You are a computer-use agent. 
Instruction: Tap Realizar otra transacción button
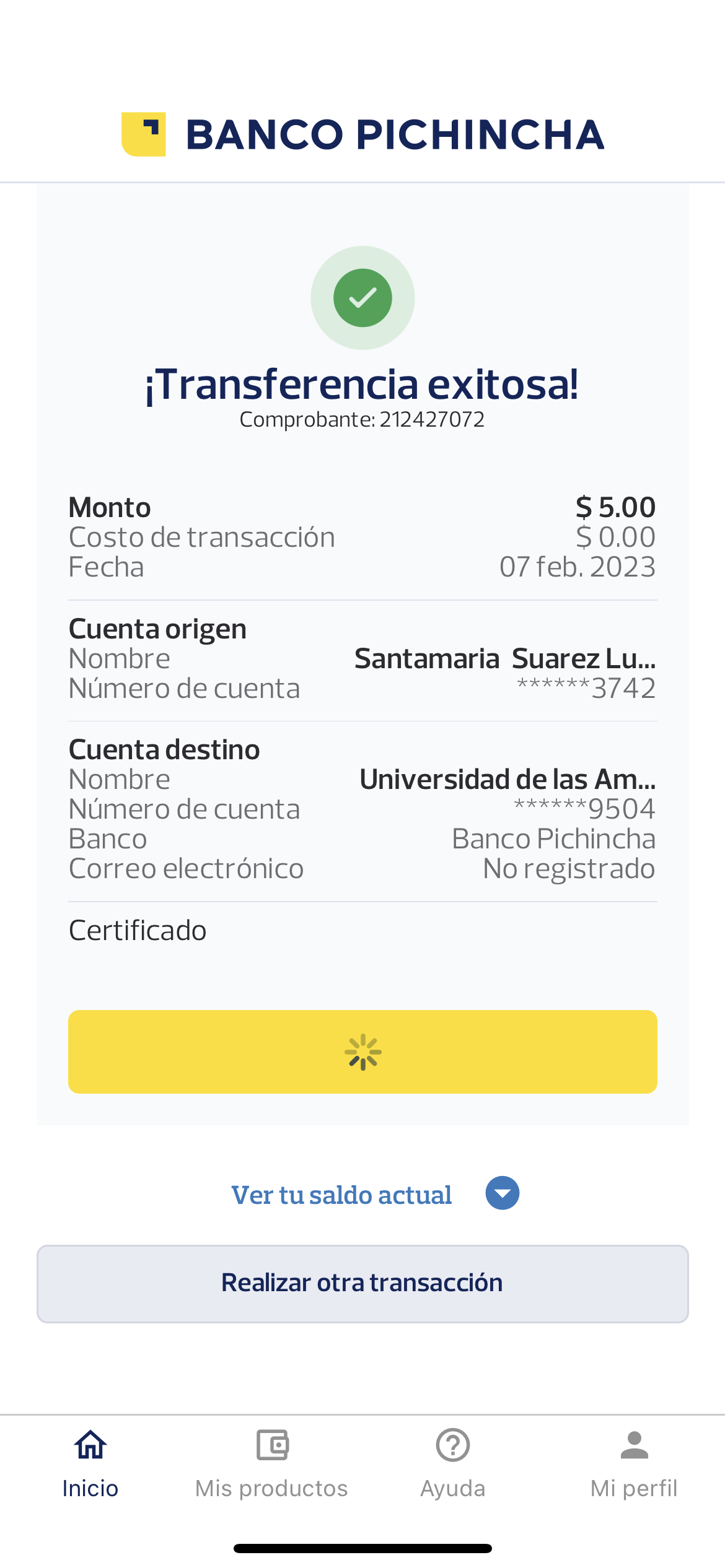tap(362, 1283)
